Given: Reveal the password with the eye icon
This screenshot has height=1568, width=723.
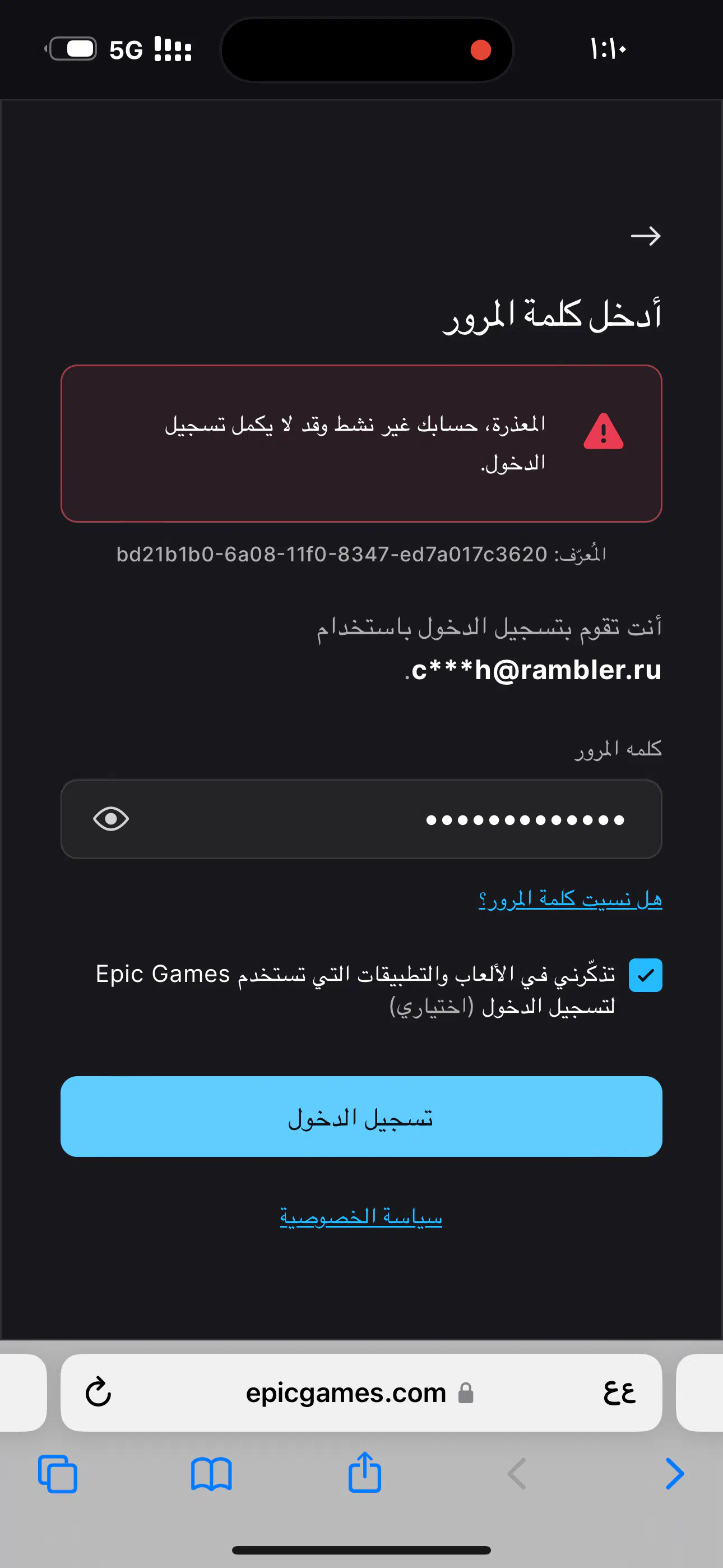Looking at the screenshot, I should tap(111, 819).
